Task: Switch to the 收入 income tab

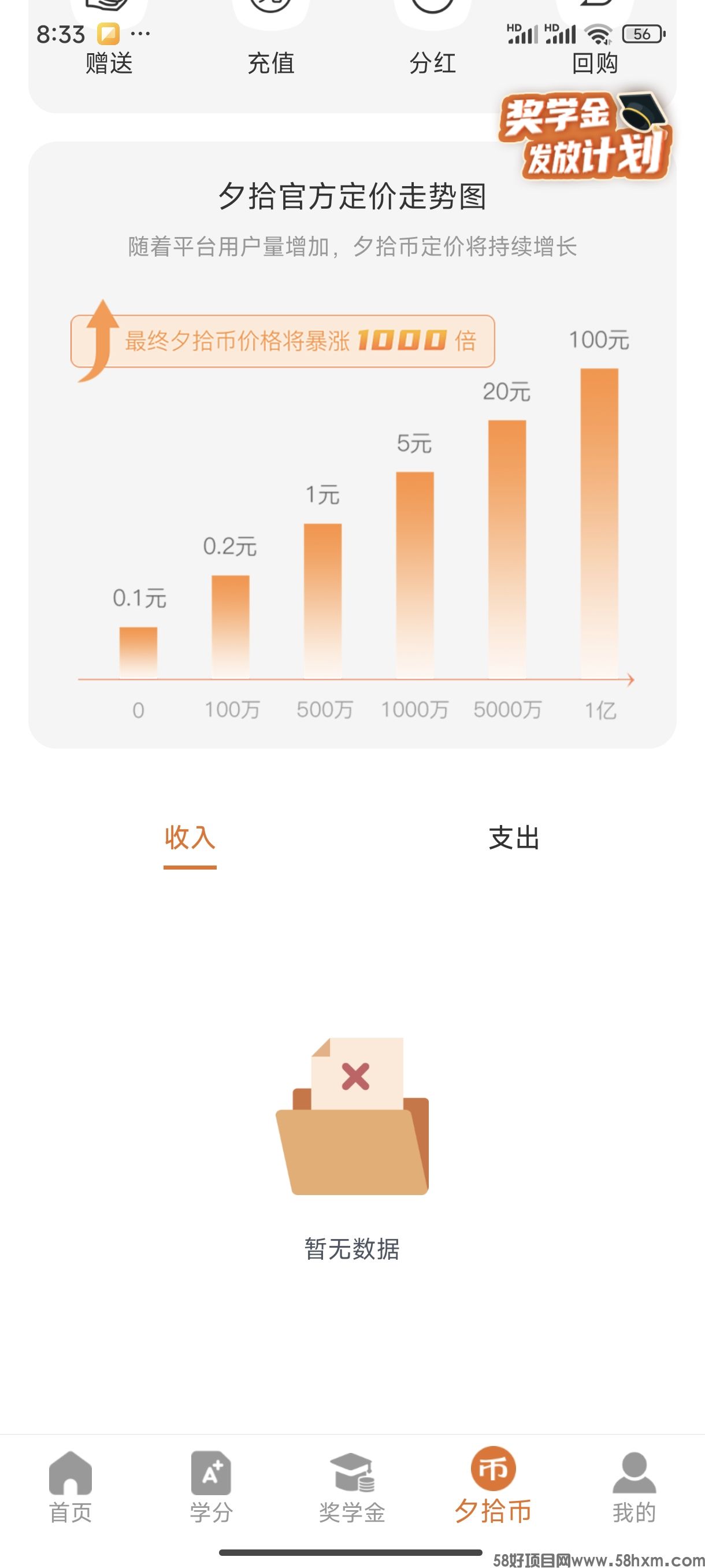Action: click(190, 839)
